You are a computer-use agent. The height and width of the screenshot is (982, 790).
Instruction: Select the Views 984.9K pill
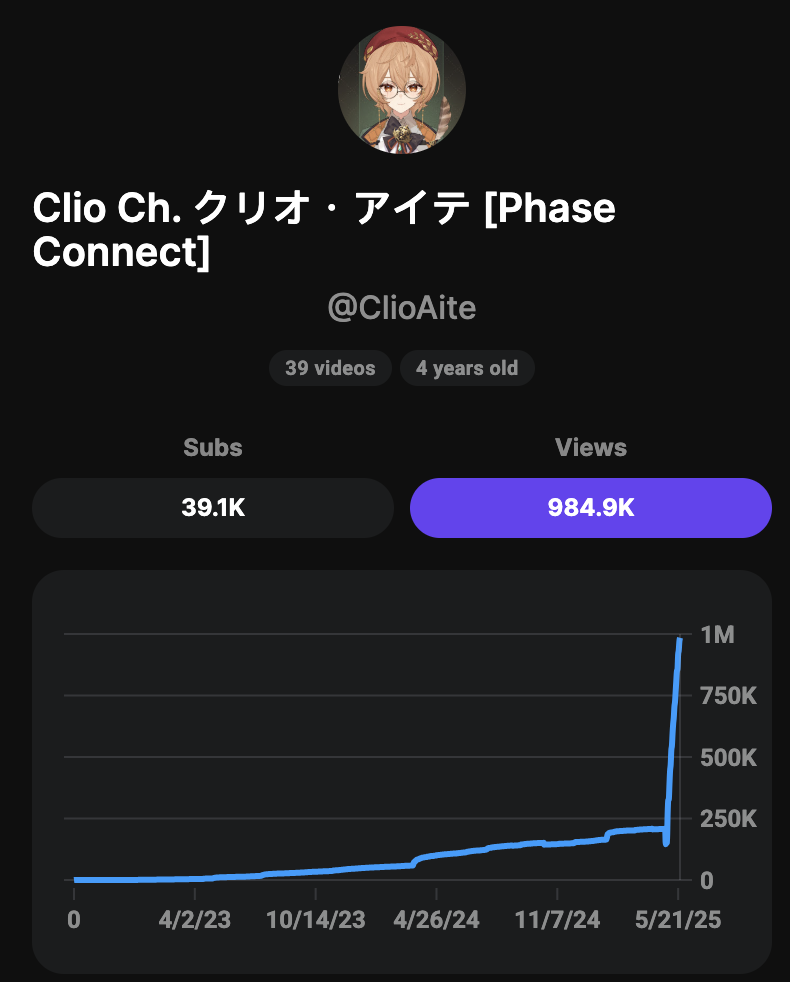pos(590,507)
